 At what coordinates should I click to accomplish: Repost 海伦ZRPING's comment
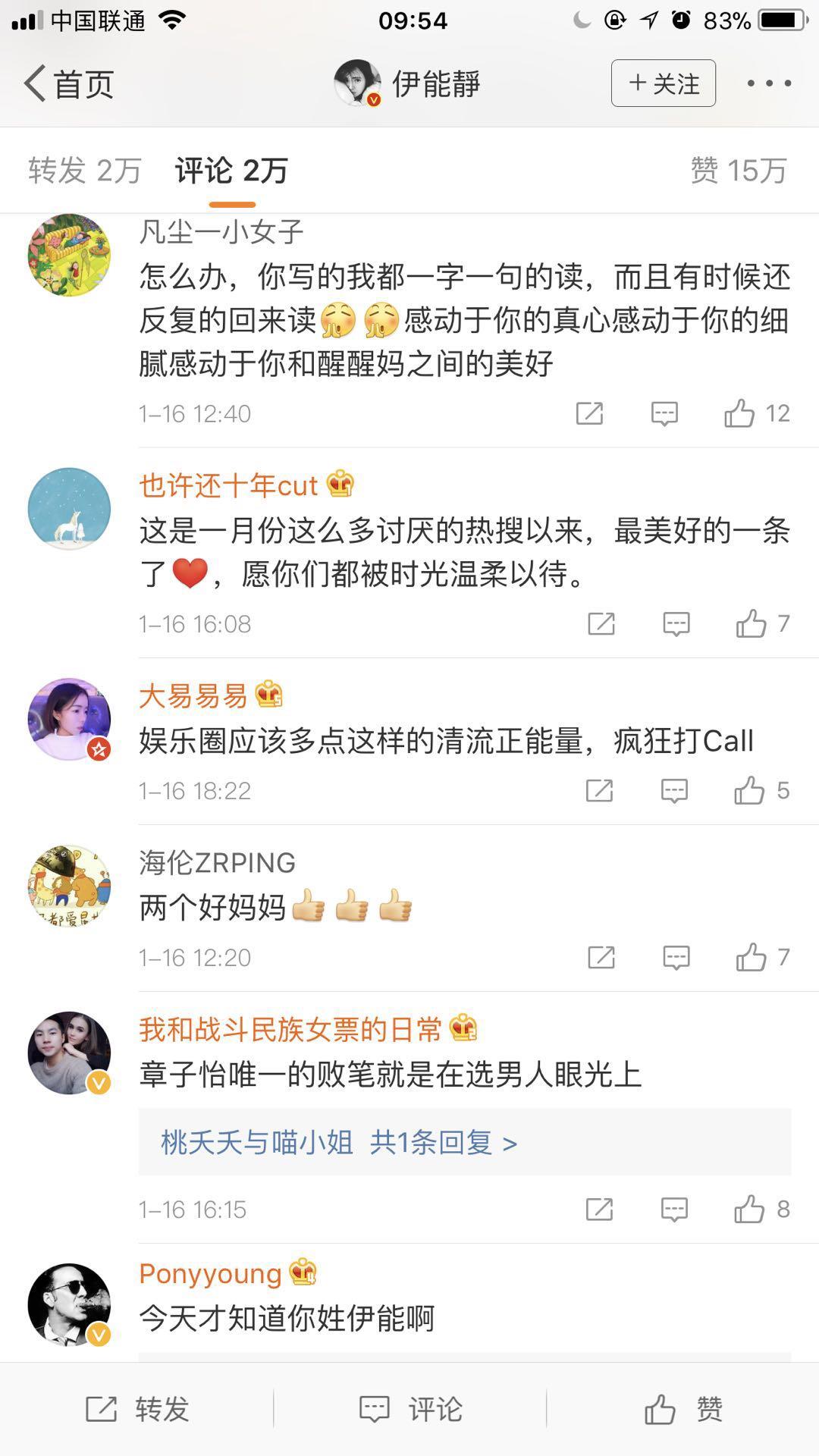coord(601,958)
